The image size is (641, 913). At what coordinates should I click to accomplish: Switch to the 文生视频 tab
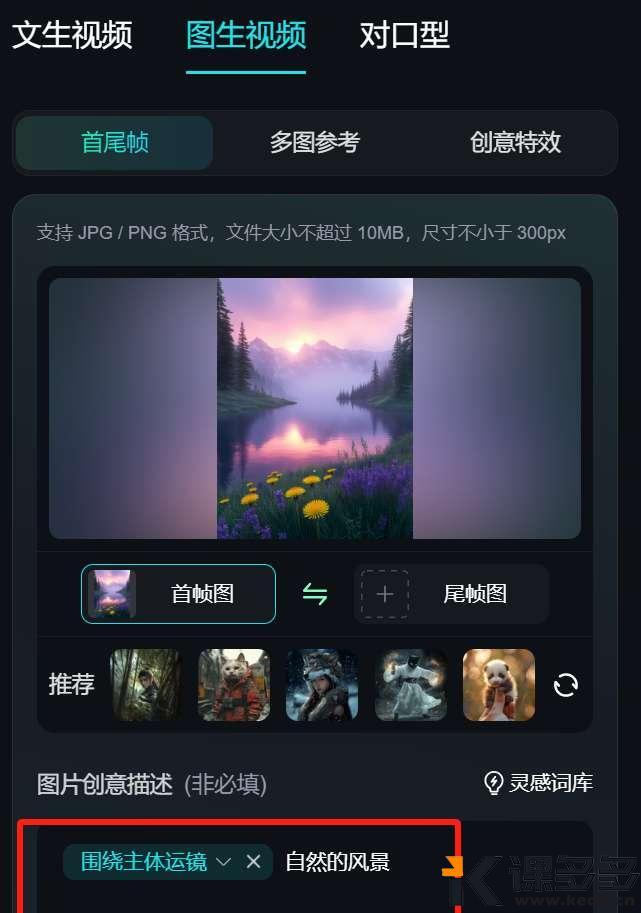point(72,35)
